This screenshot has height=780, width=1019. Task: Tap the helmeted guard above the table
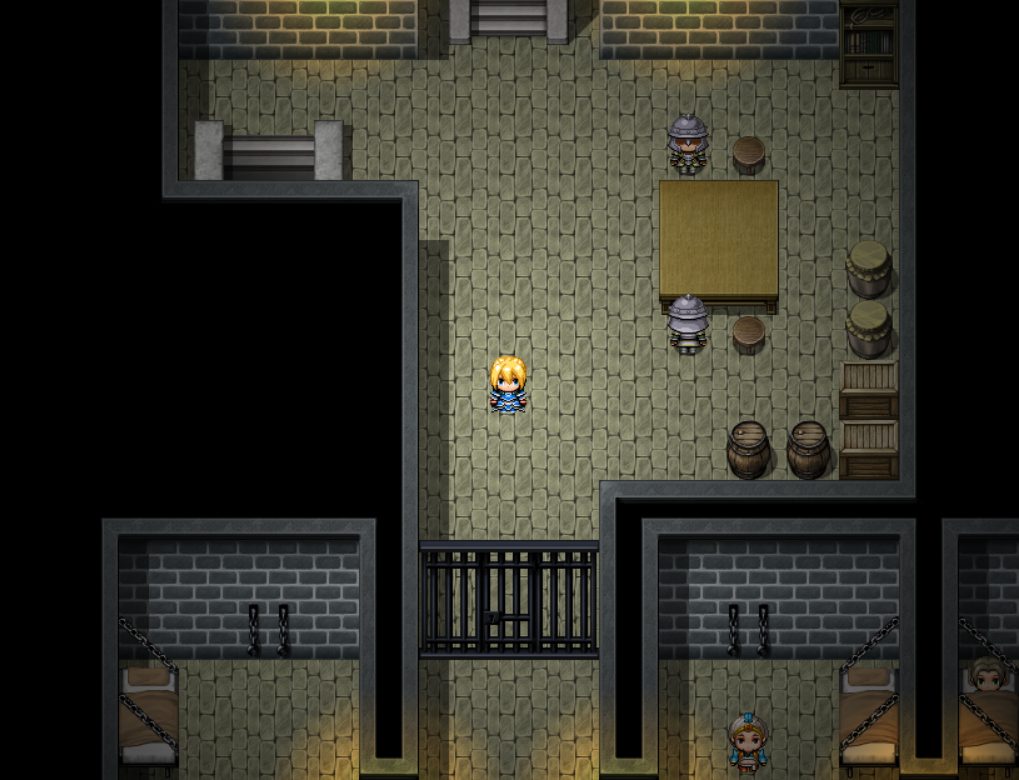(x=688, y=143)
